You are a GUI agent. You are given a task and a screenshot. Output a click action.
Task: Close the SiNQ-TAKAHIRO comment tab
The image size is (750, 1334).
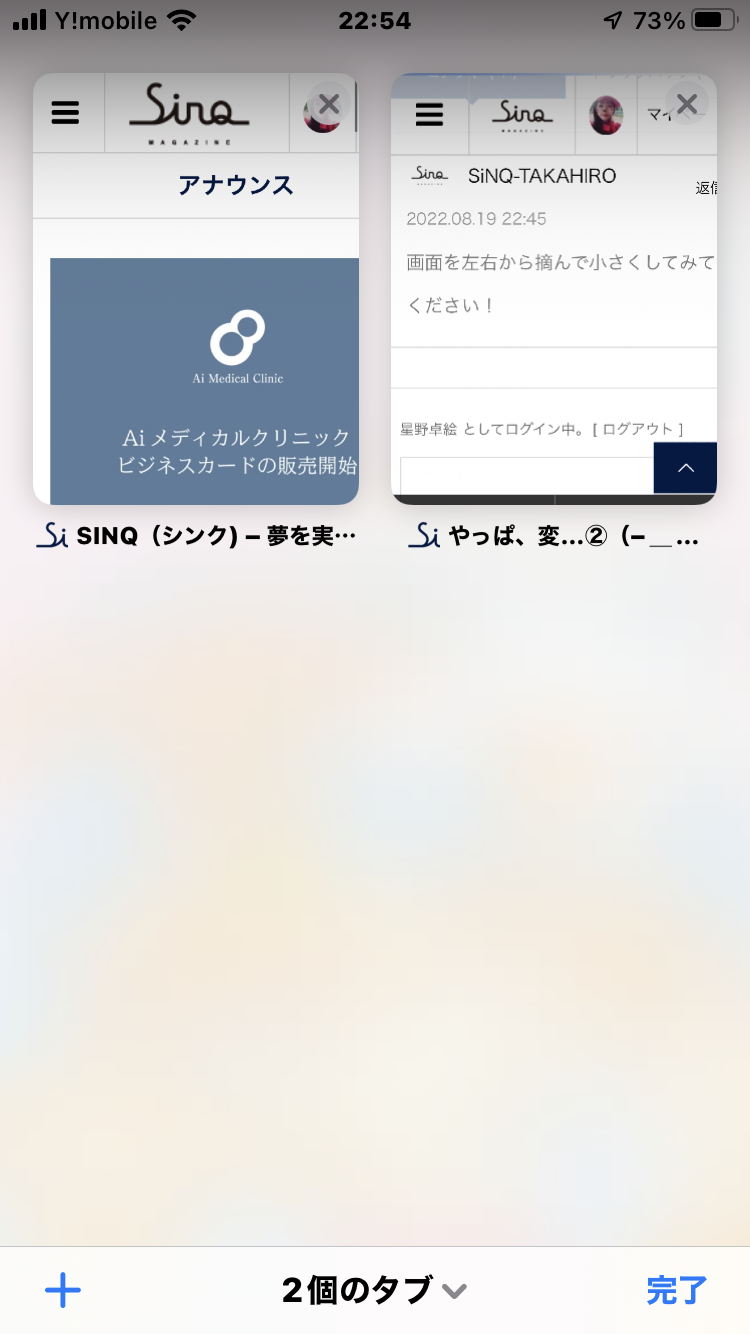687,103
